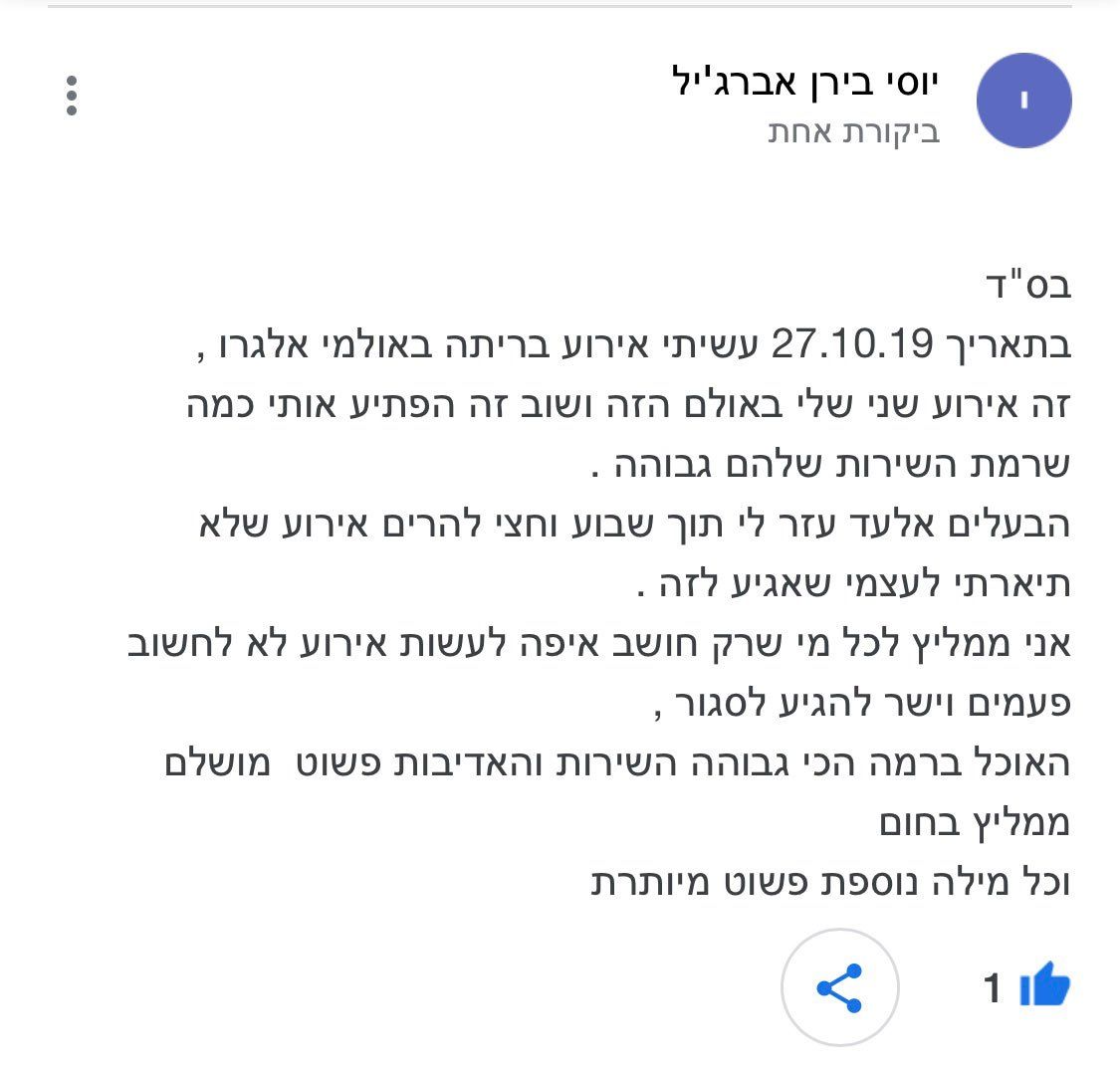Open the review's three-dot overflow menu
1120x1071 pixels.
pyautogui.click(x=71, y=96)
